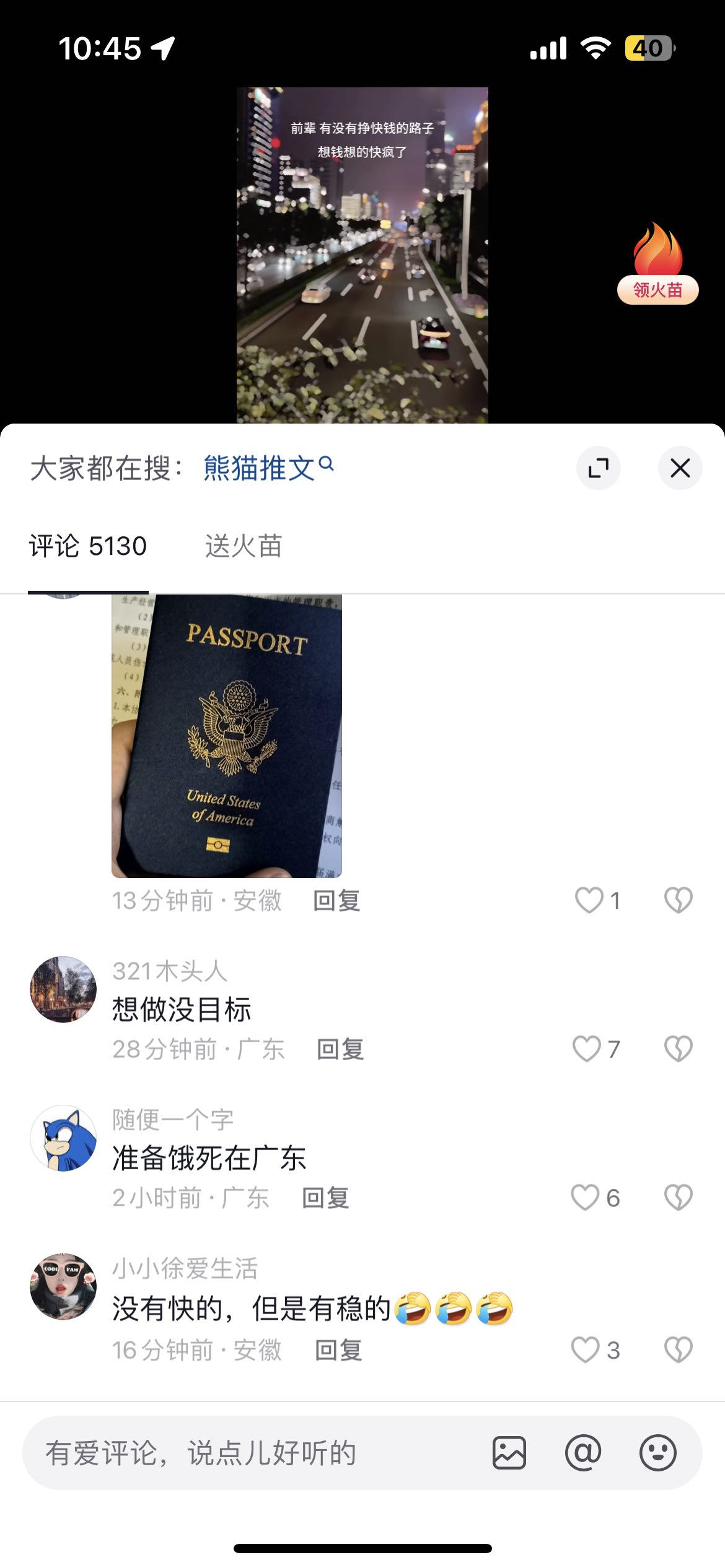Like 小小徐爱生活's comment
This screenshot has height=1568, width=725.
[585, 1350]
